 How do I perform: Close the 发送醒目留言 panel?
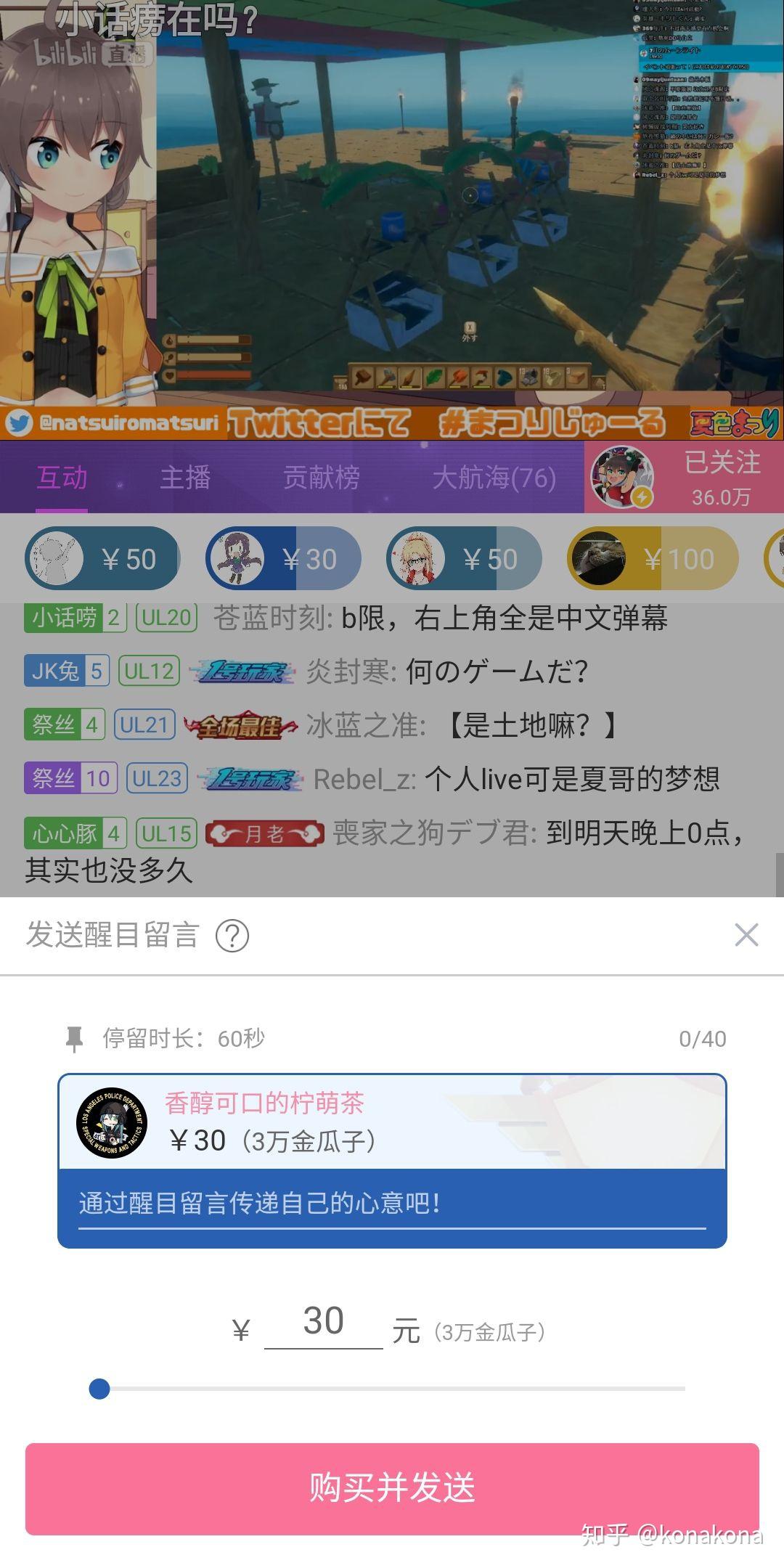pyautogui.click(x=746, y=935)
